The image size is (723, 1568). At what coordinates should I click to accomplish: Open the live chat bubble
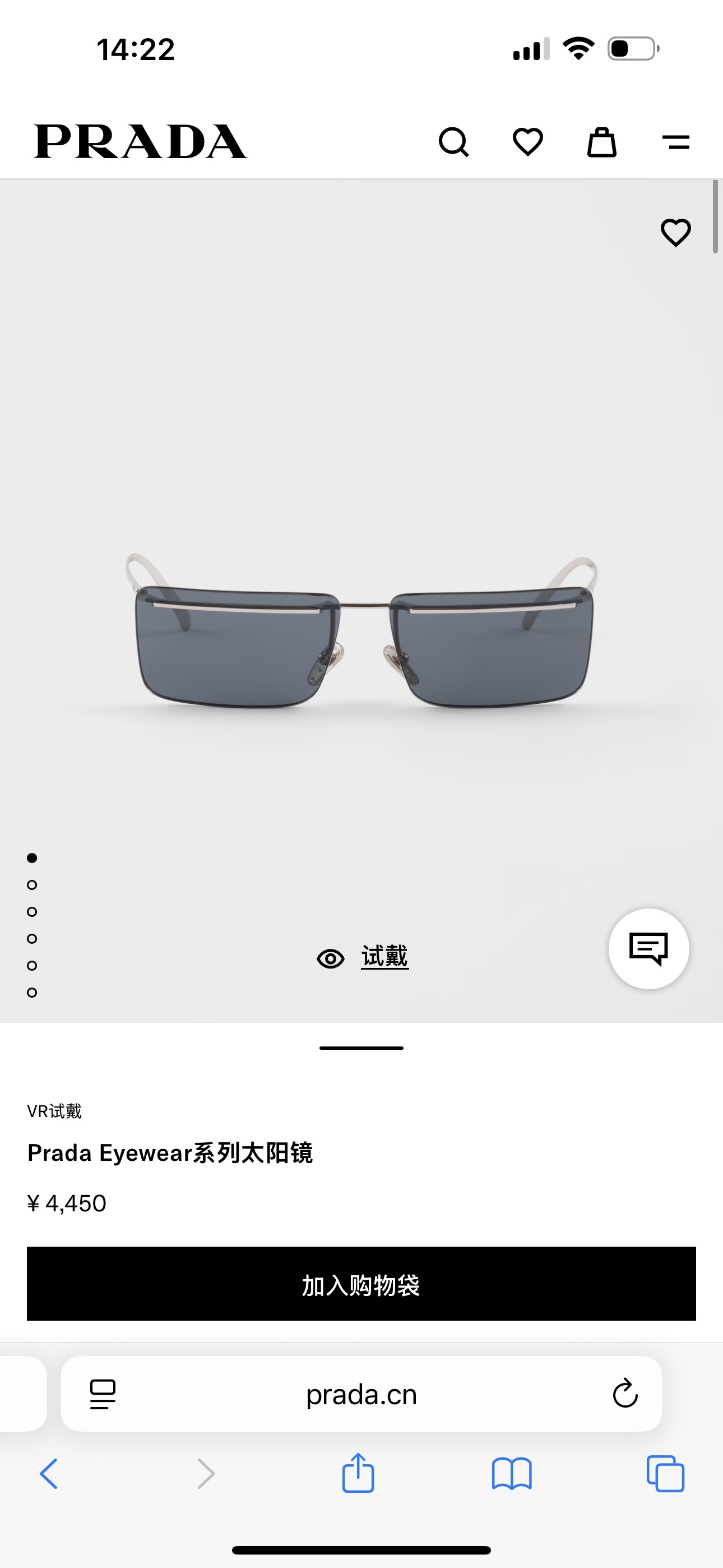pos(649,948)
